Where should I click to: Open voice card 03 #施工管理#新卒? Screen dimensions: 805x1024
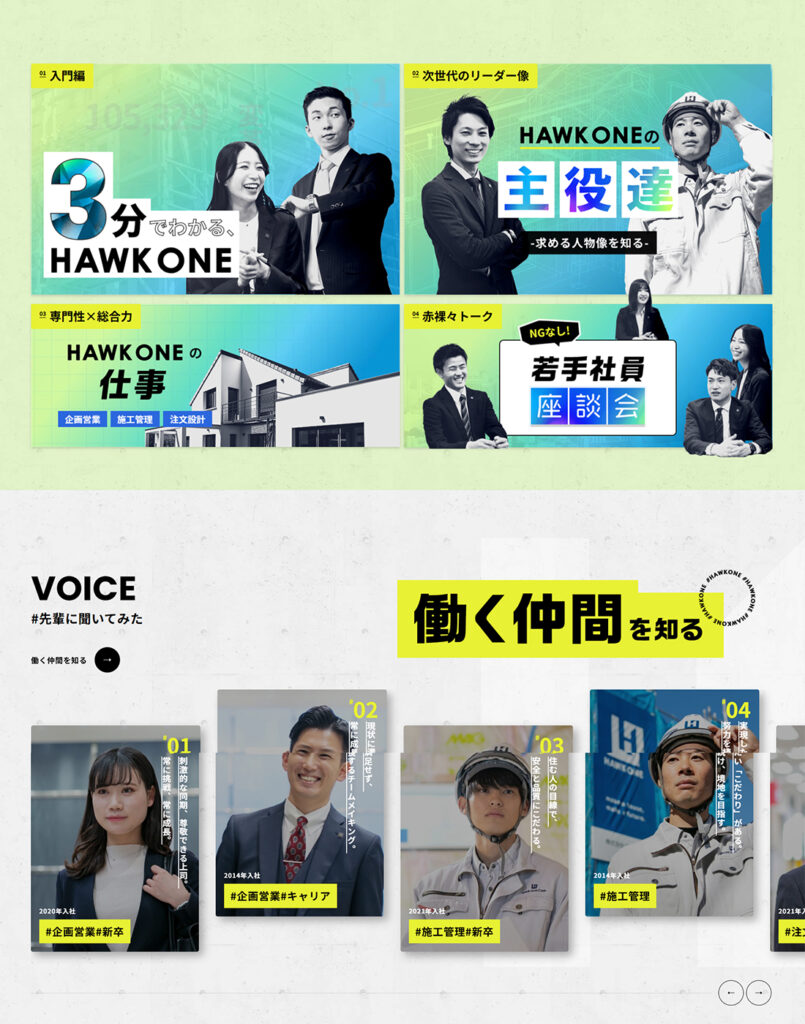coord(487,838)
